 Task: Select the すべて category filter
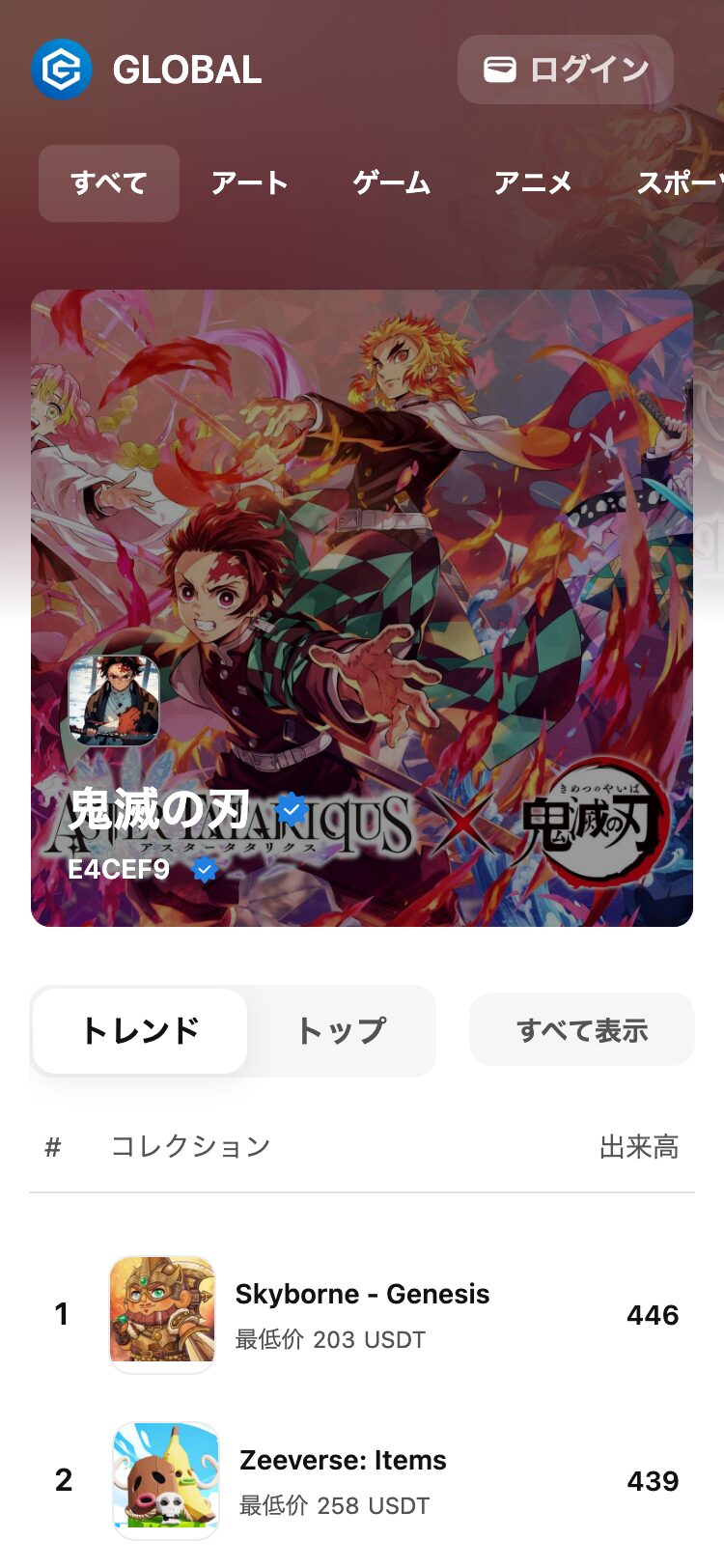[x=108, y=183]
